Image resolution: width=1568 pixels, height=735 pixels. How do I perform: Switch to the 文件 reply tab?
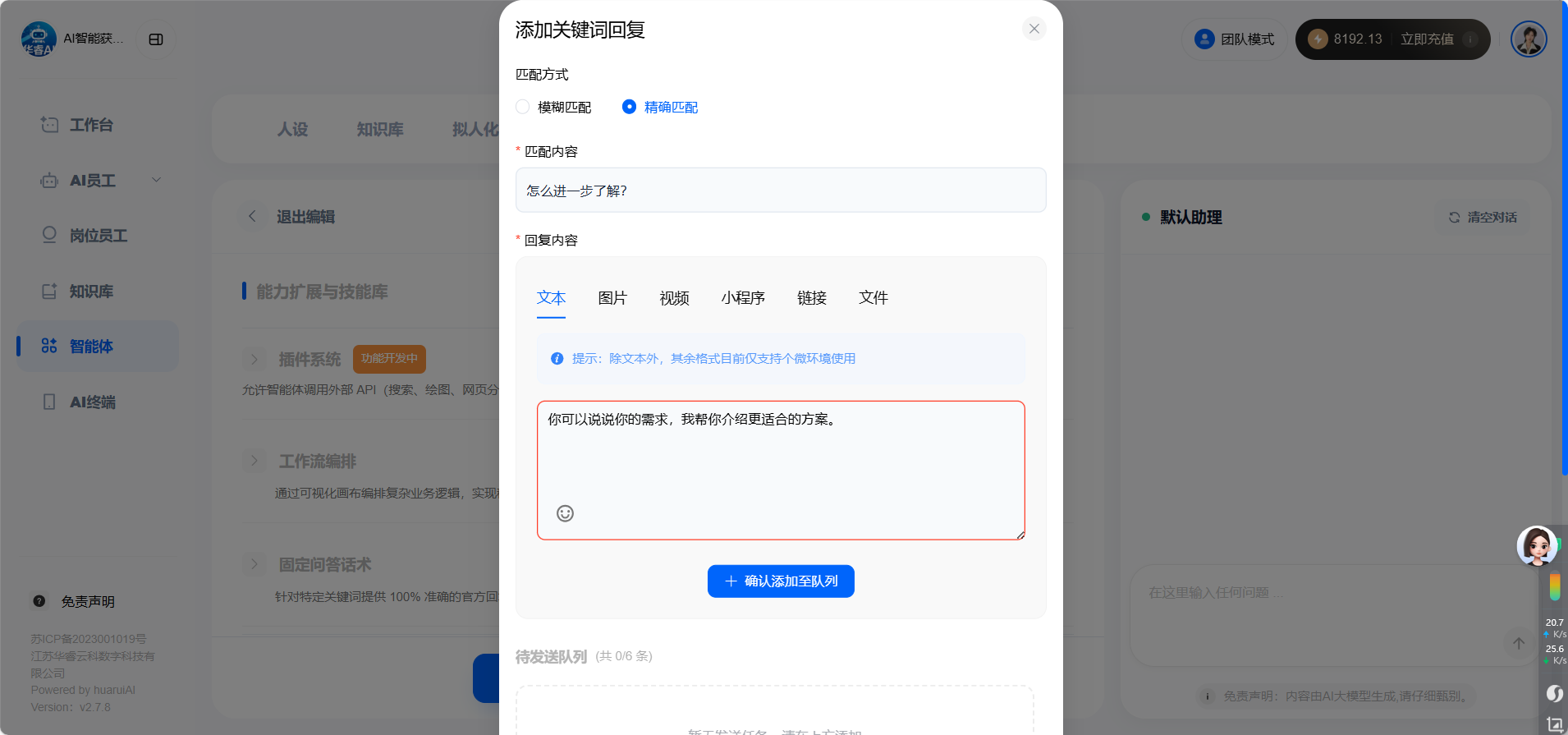(873, 298)
